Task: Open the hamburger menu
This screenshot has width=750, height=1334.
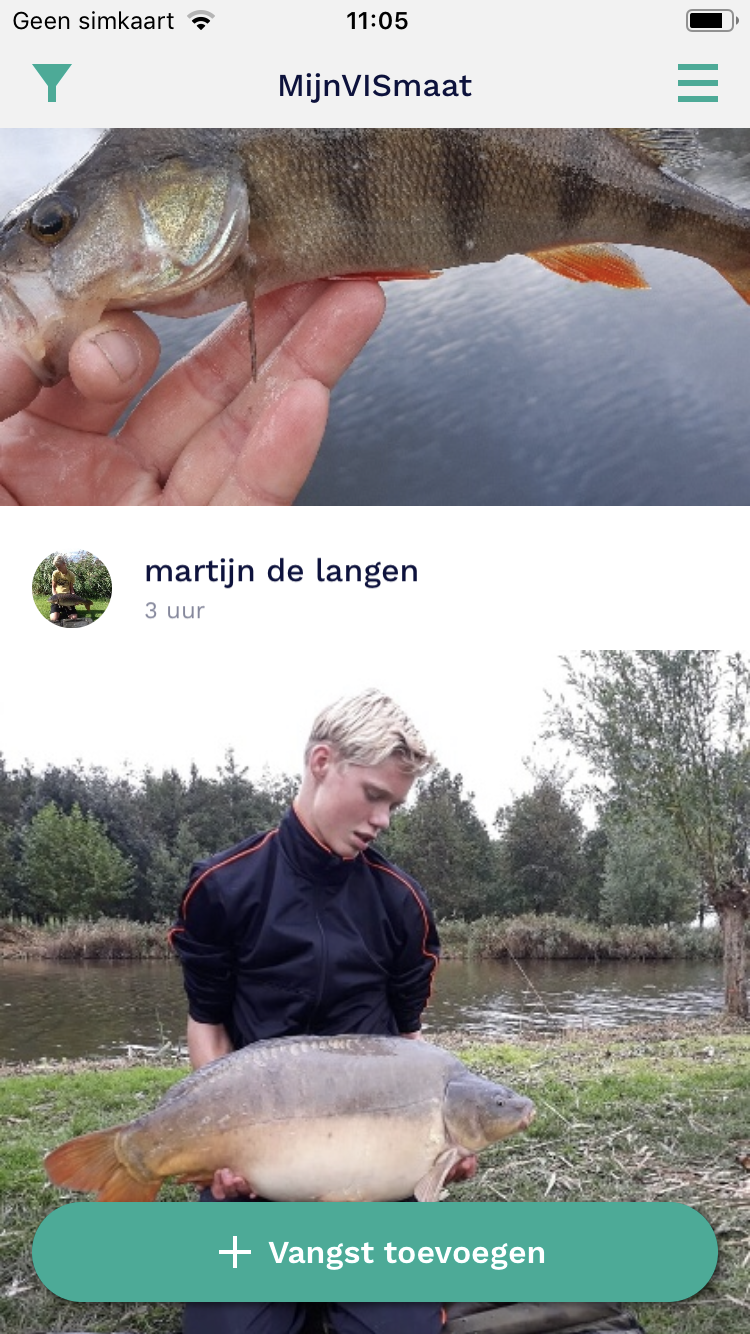Action: [697, 83]
